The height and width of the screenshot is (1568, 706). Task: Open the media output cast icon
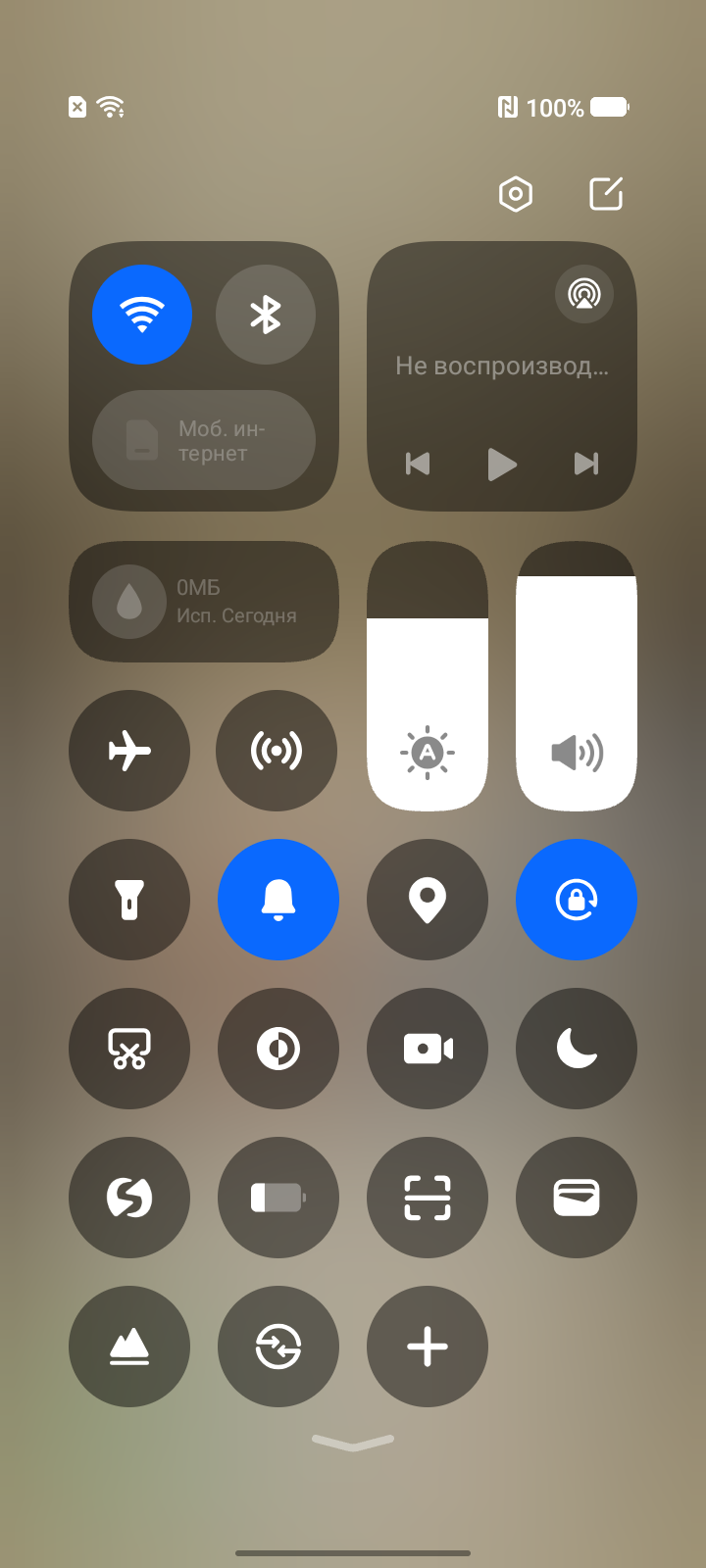584,294
